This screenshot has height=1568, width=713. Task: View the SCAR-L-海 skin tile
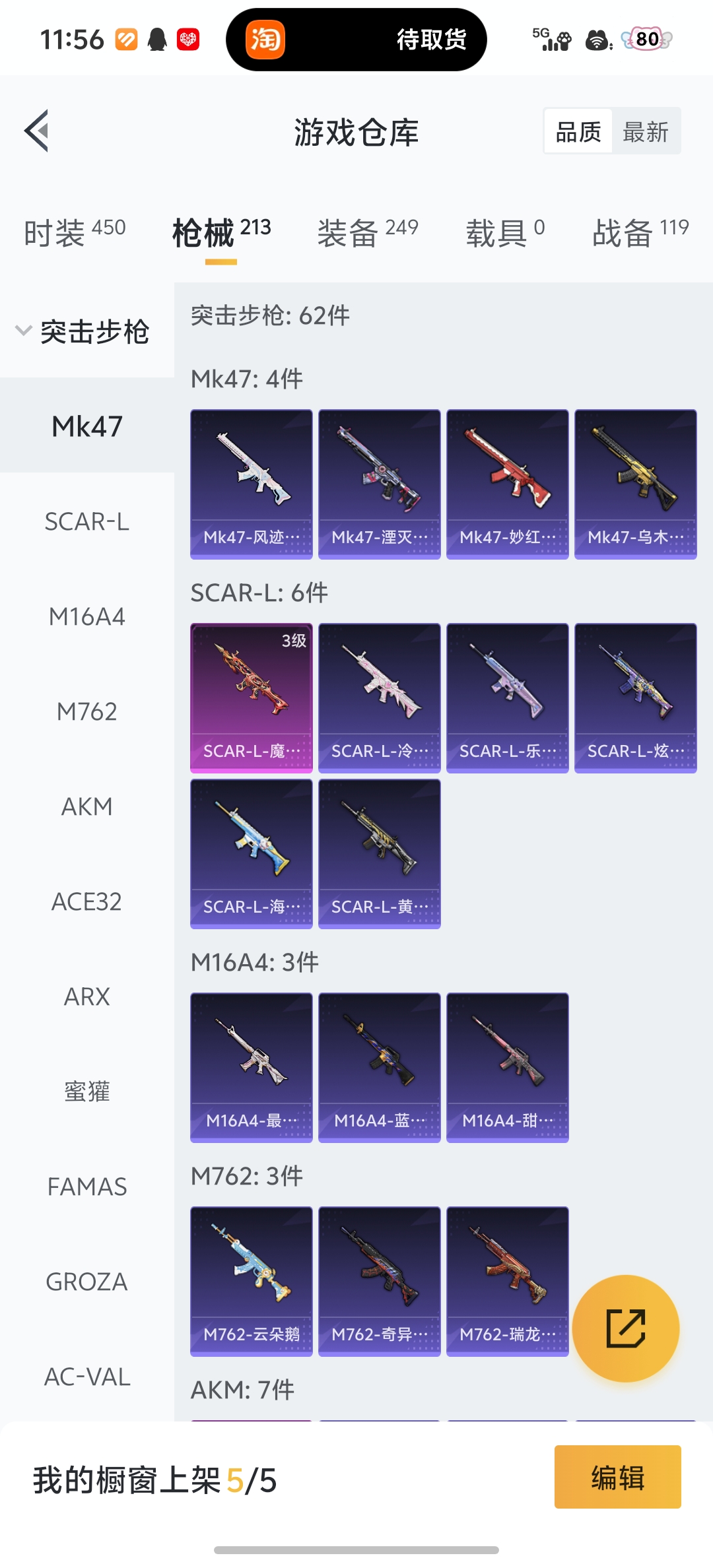(x=252, y=853)
